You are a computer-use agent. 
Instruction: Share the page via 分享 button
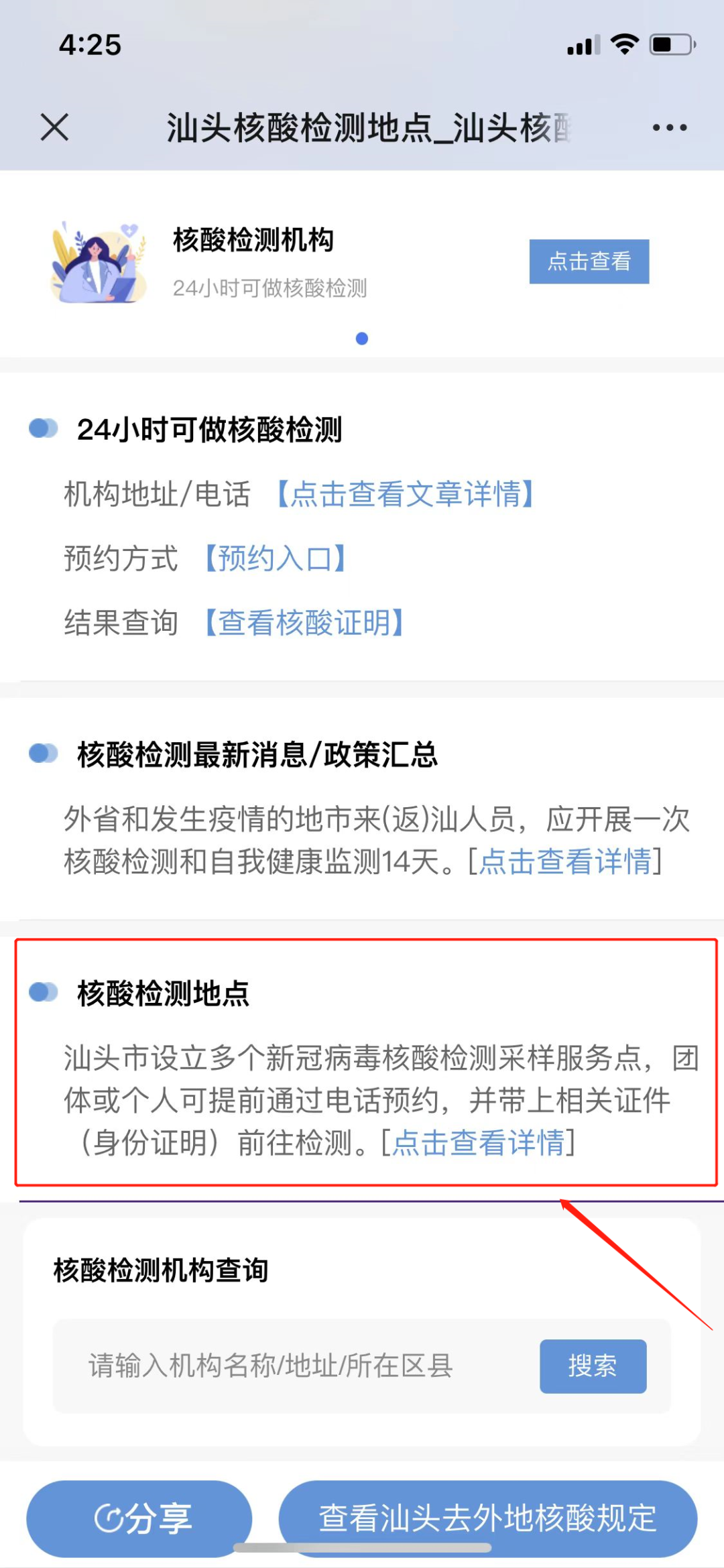point(139,1518)
